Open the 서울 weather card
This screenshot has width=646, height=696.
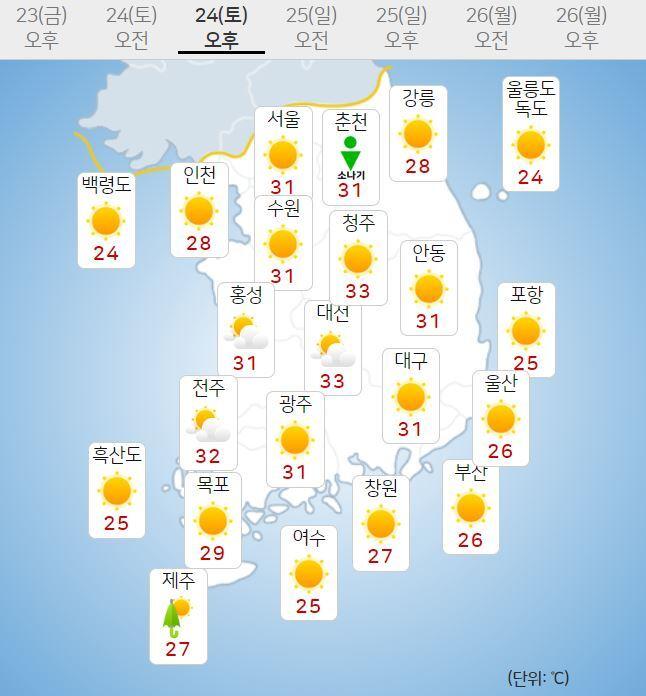pyautogui.click(x=283, y=153)
